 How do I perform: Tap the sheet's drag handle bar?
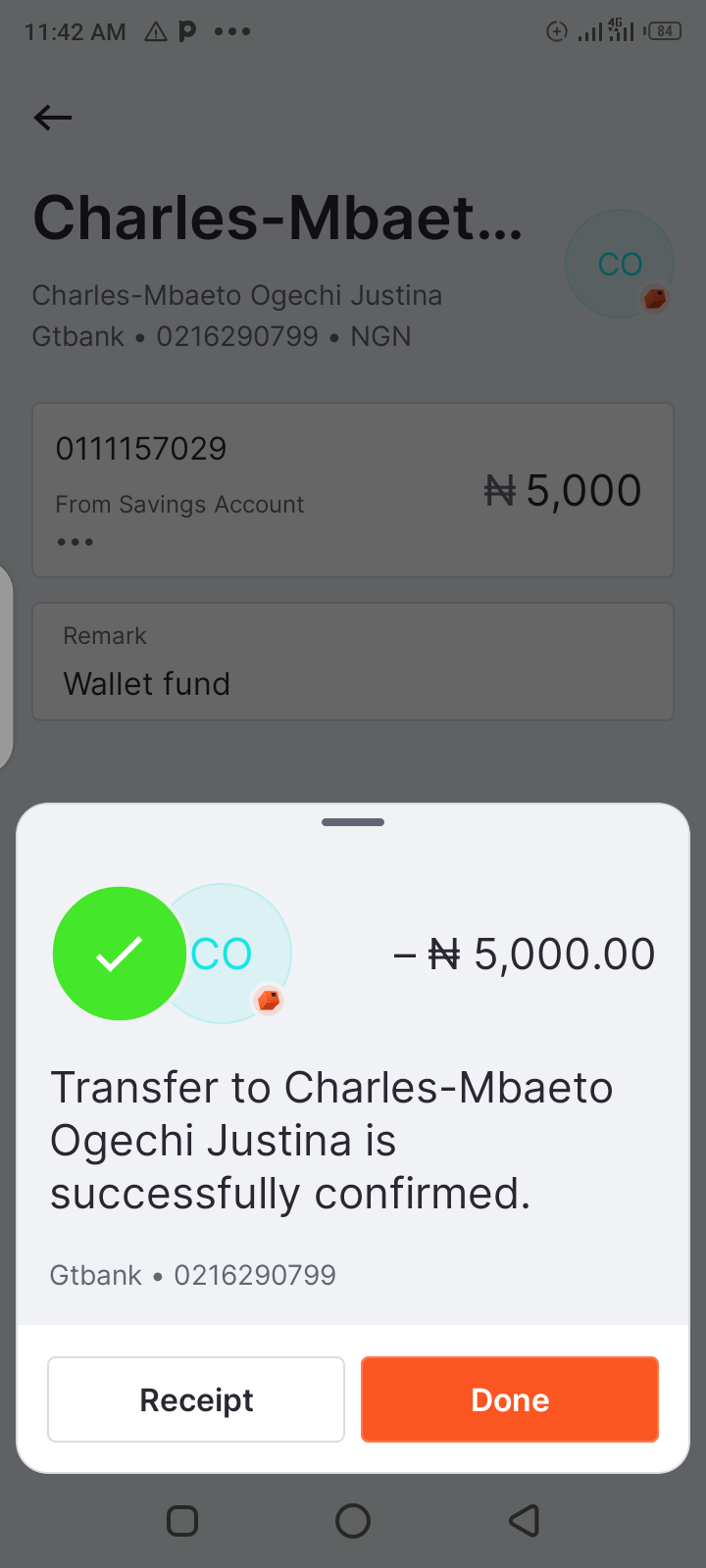click(353, 822)
